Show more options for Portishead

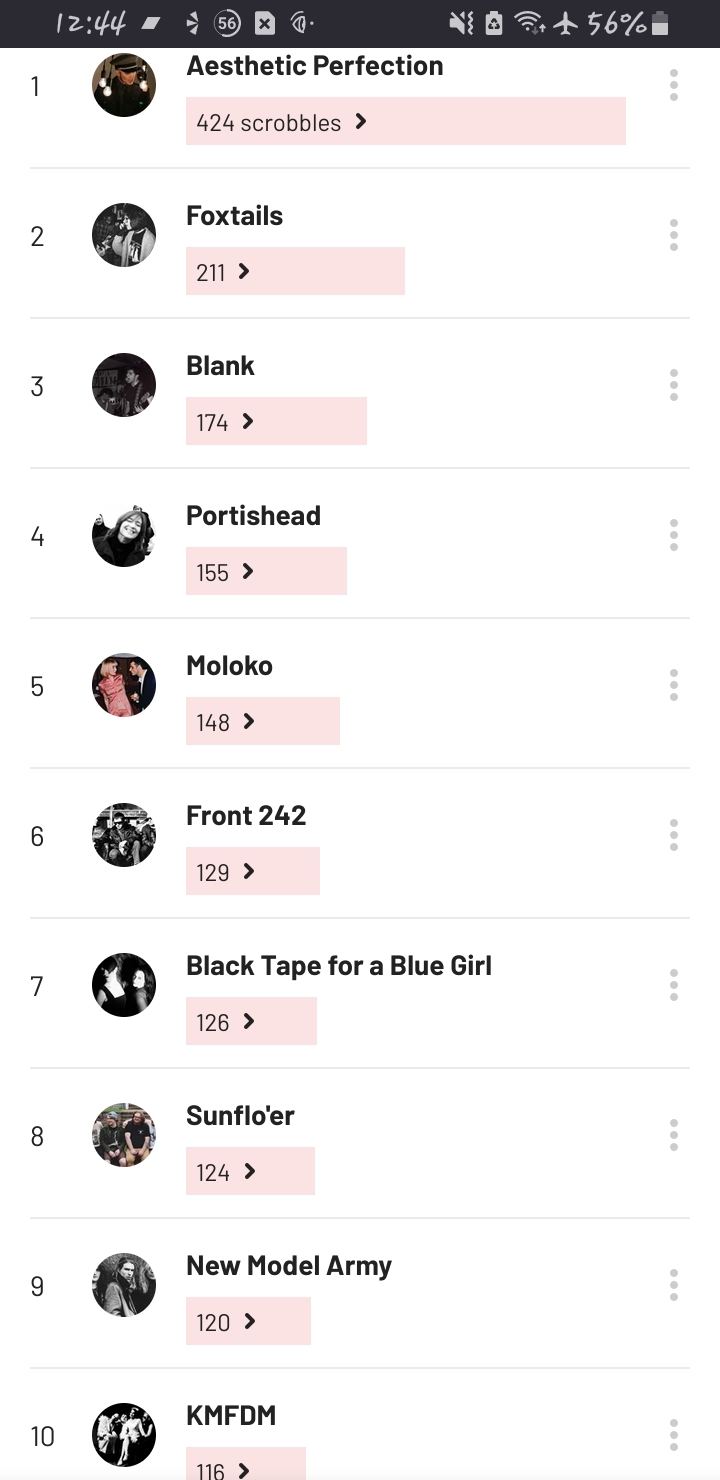click(674, 535)
